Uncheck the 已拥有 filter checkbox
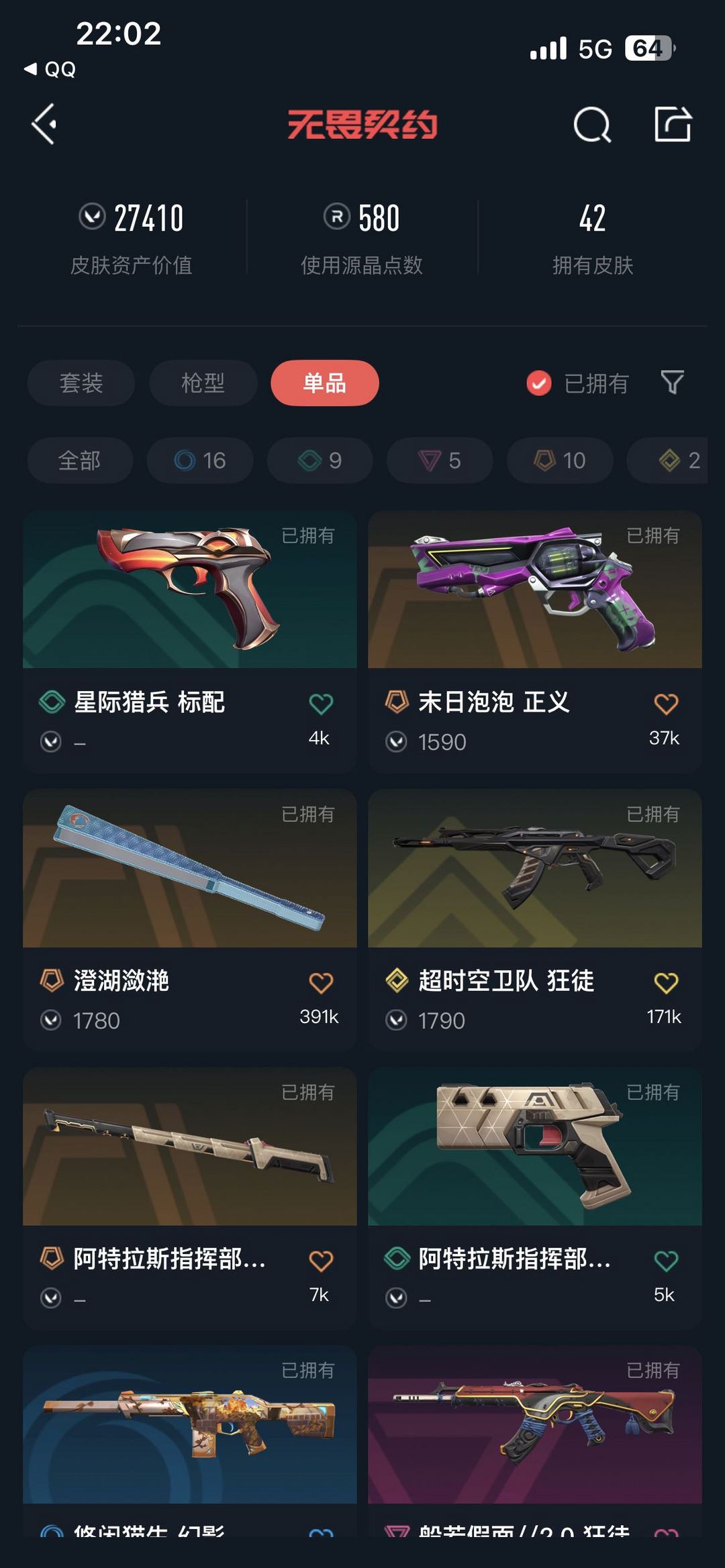Viewport: 725px width, 1568px height. [x=538, y=383]
